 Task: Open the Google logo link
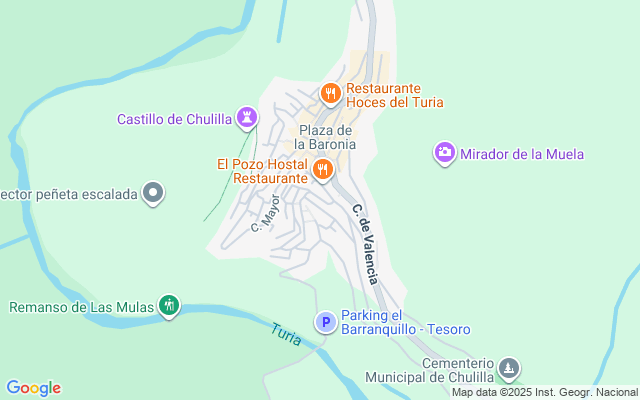(33, 388)
